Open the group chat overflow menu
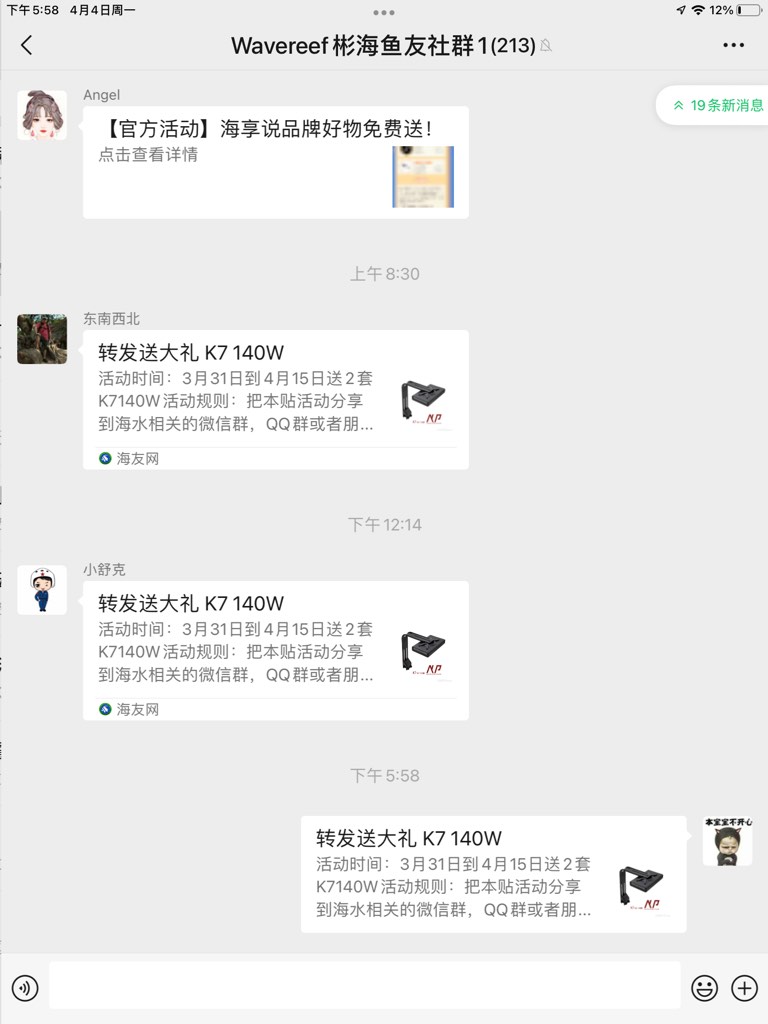The height and width of the screenshot is (1024, 768). (x=733, y=45)
